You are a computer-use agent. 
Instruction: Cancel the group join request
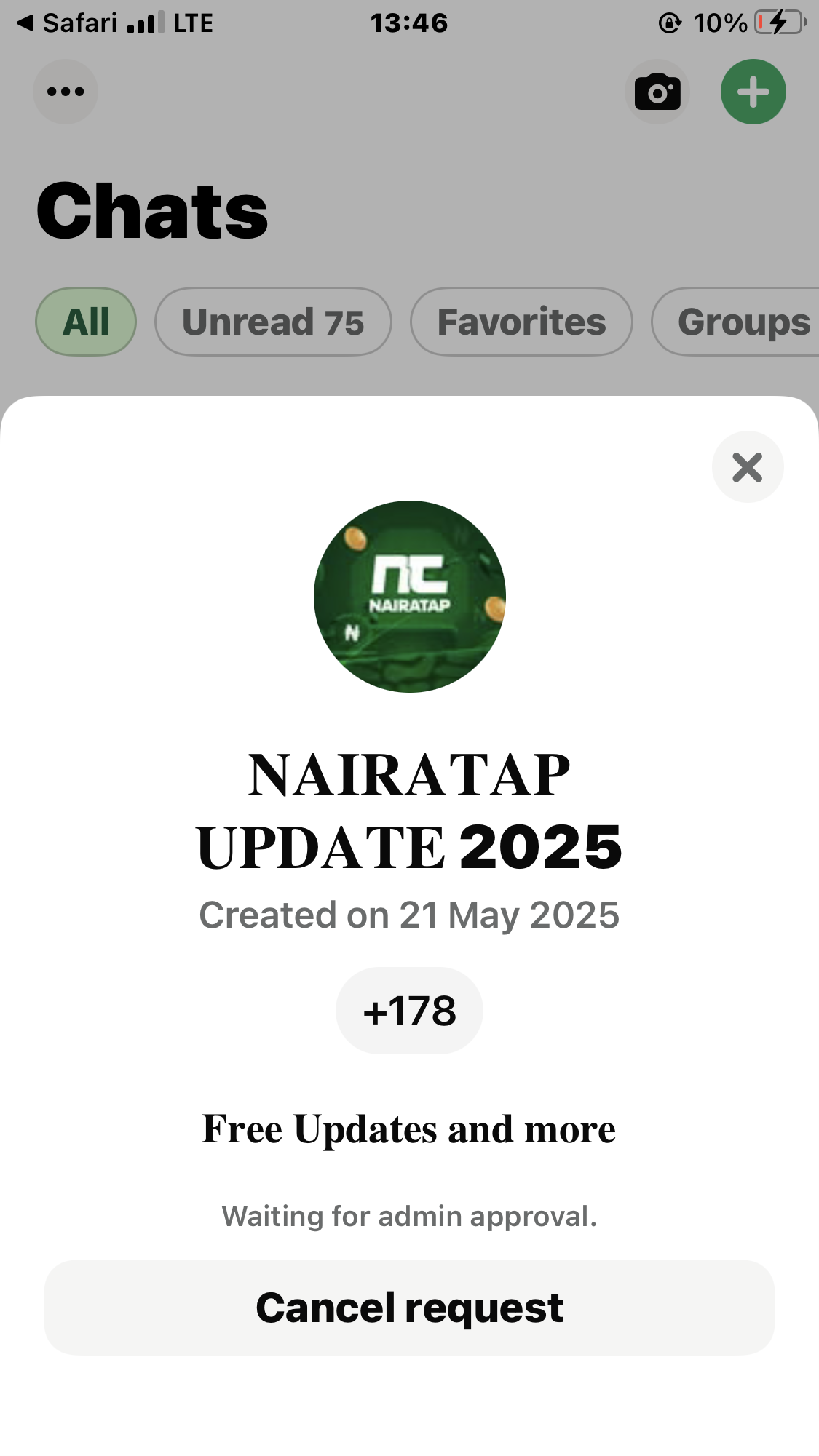pos(409,1307)
